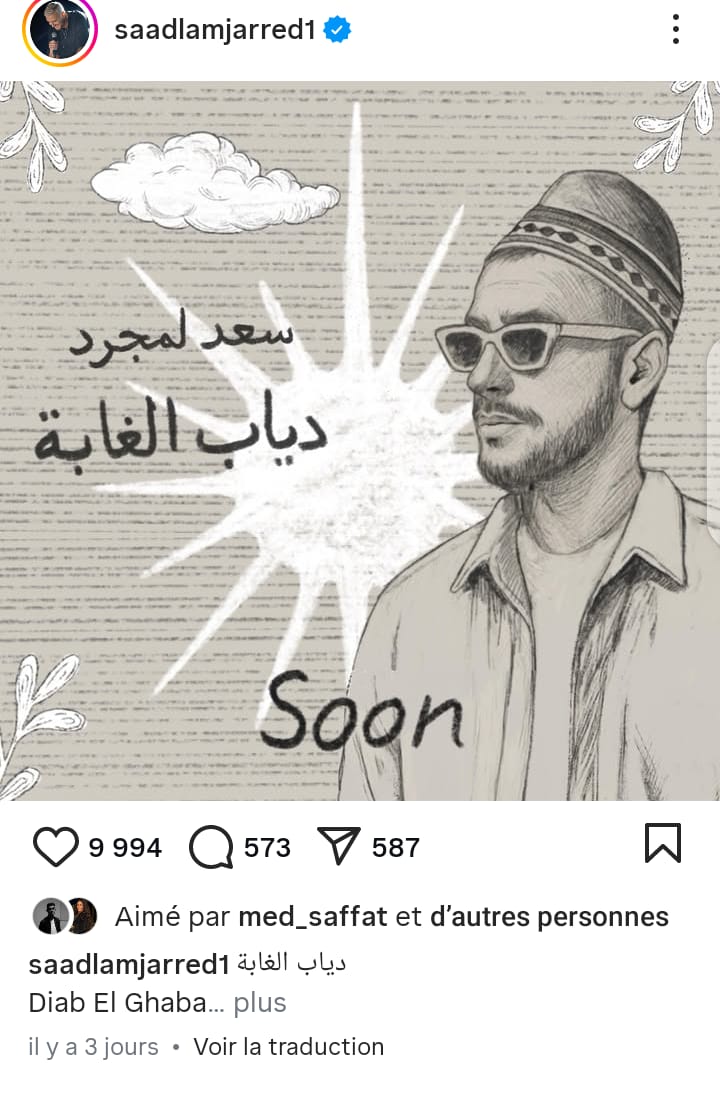Open med_saffat's profile from likes
Screen dimensions: 720x1108
pyautogui.click(x=312, y=916)
